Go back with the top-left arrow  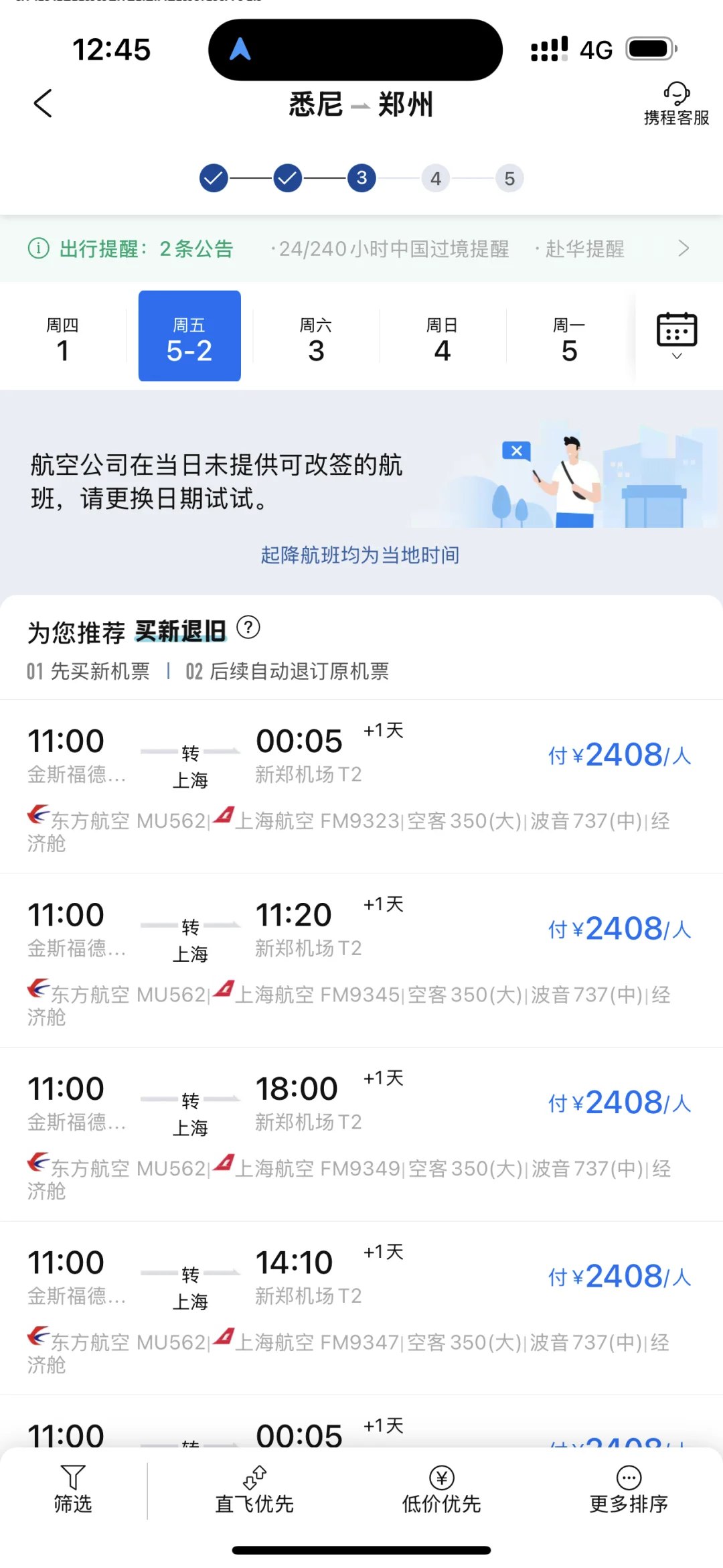pyautogui.click(x=42, y=104)
